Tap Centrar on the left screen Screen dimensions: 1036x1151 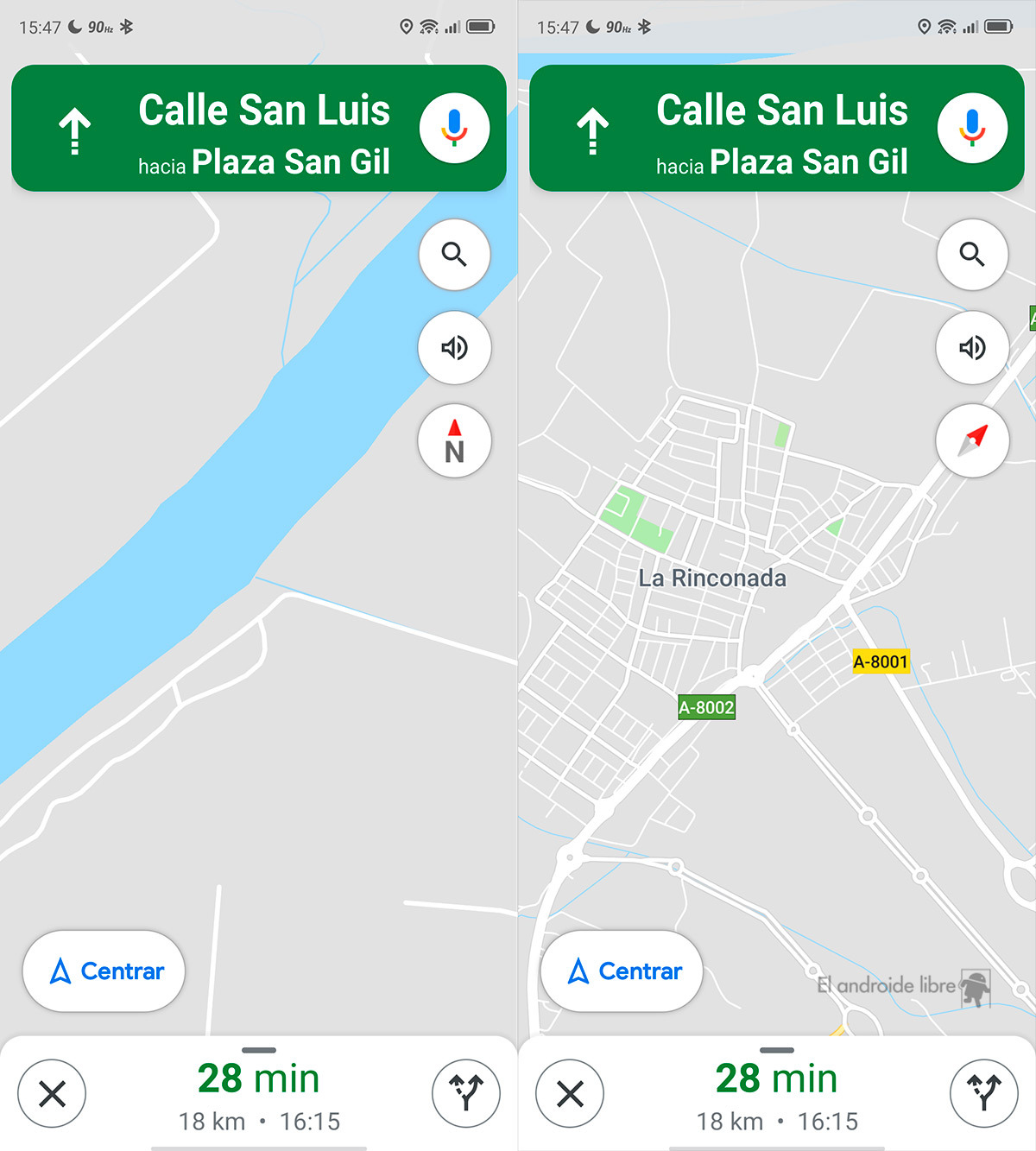tap(104, 971)
